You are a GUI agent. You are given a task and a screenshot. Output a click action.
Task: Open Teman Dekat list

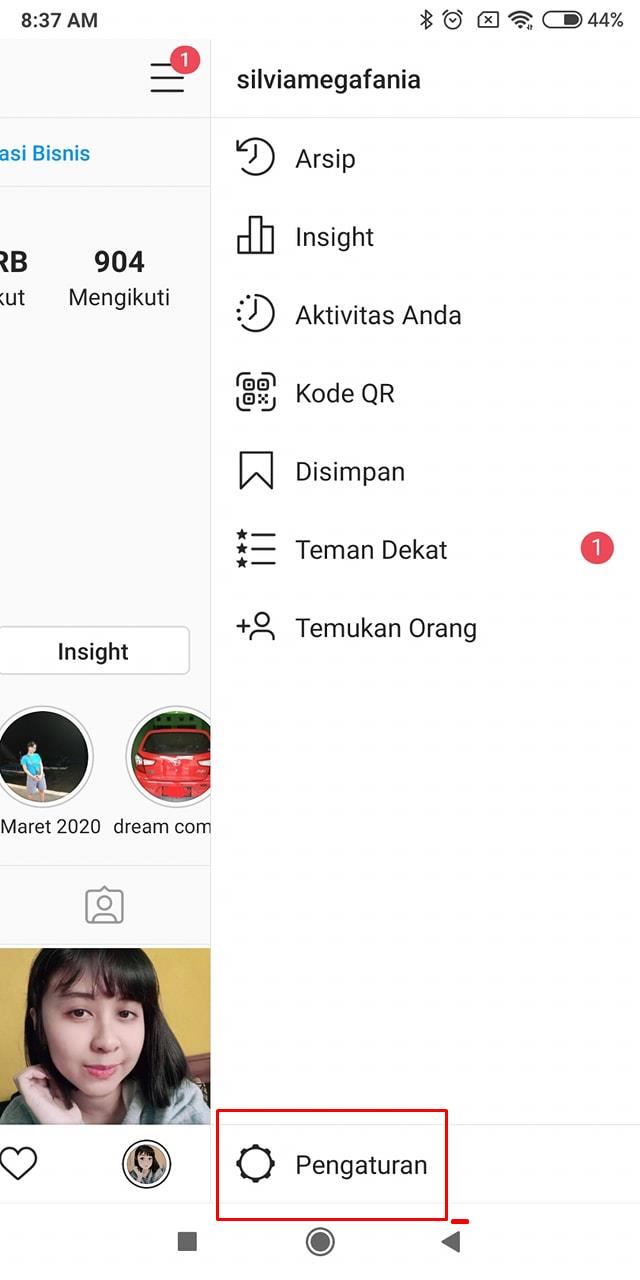click(x=370, y=549)
